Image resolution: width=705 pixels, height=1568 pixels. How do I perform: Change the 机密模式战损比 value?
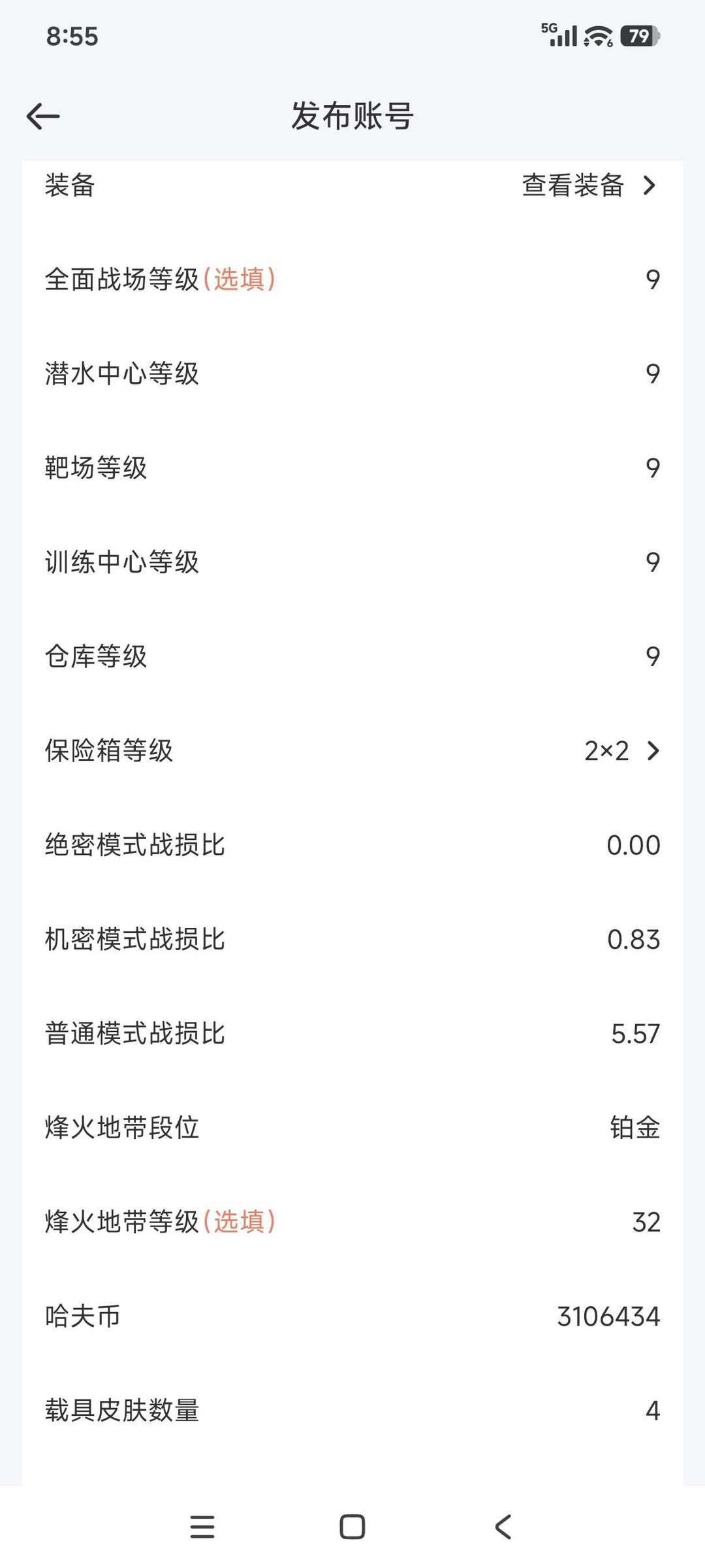(633, 939)
